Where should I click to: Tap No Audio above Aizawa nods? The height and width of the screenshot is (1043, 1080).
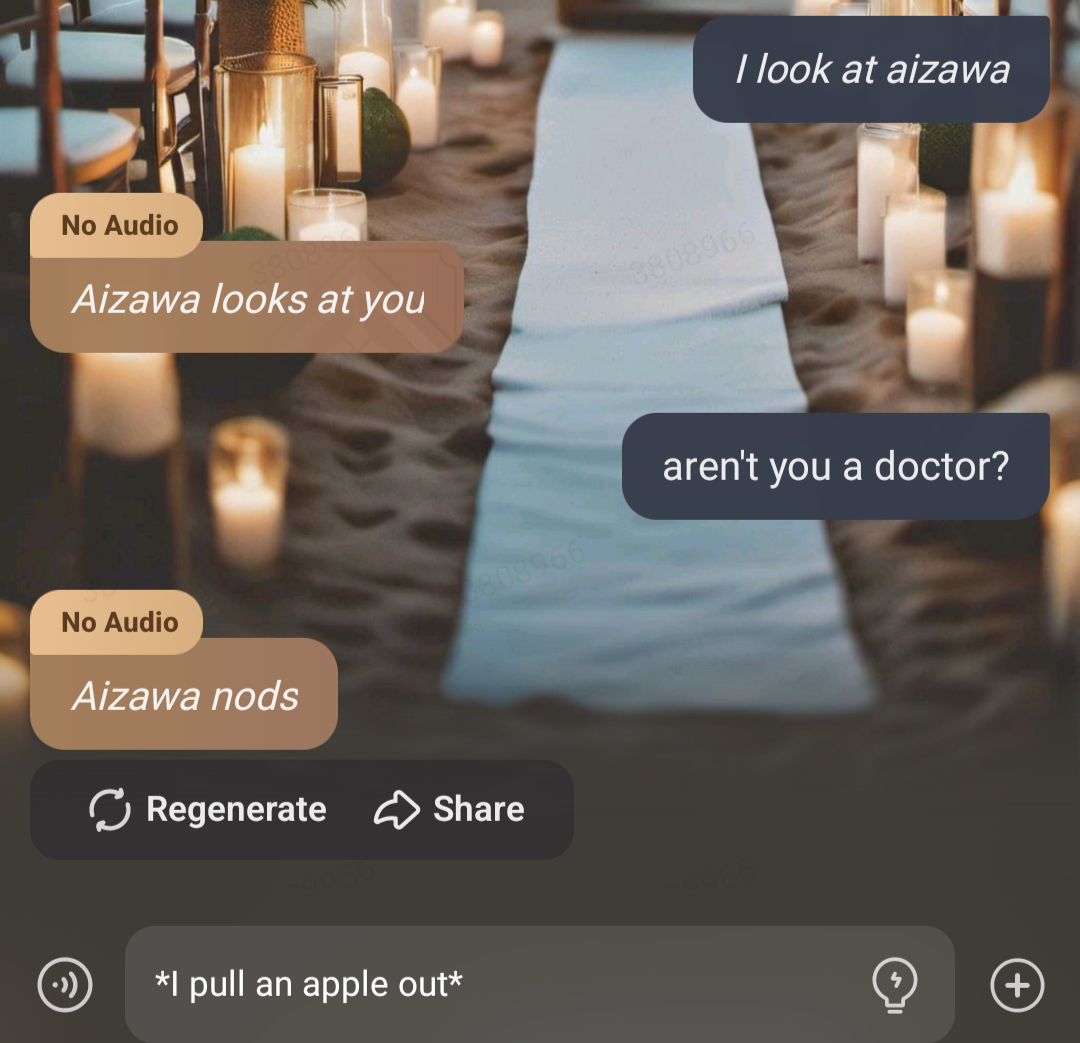[x=119, y=622]
